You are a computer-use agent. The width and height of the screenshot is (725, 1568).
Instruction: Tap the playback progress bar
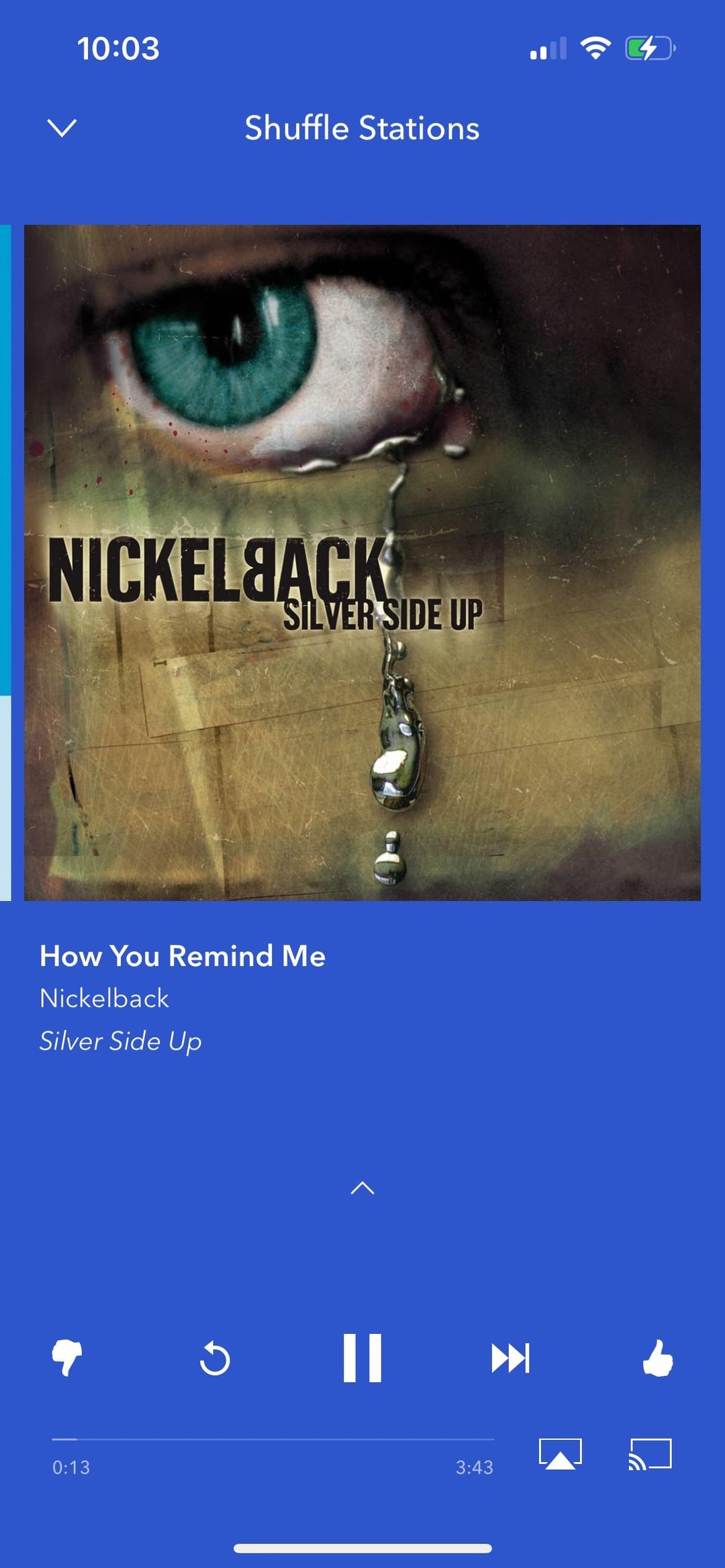pyautogui.click(x=273, y=1439)
